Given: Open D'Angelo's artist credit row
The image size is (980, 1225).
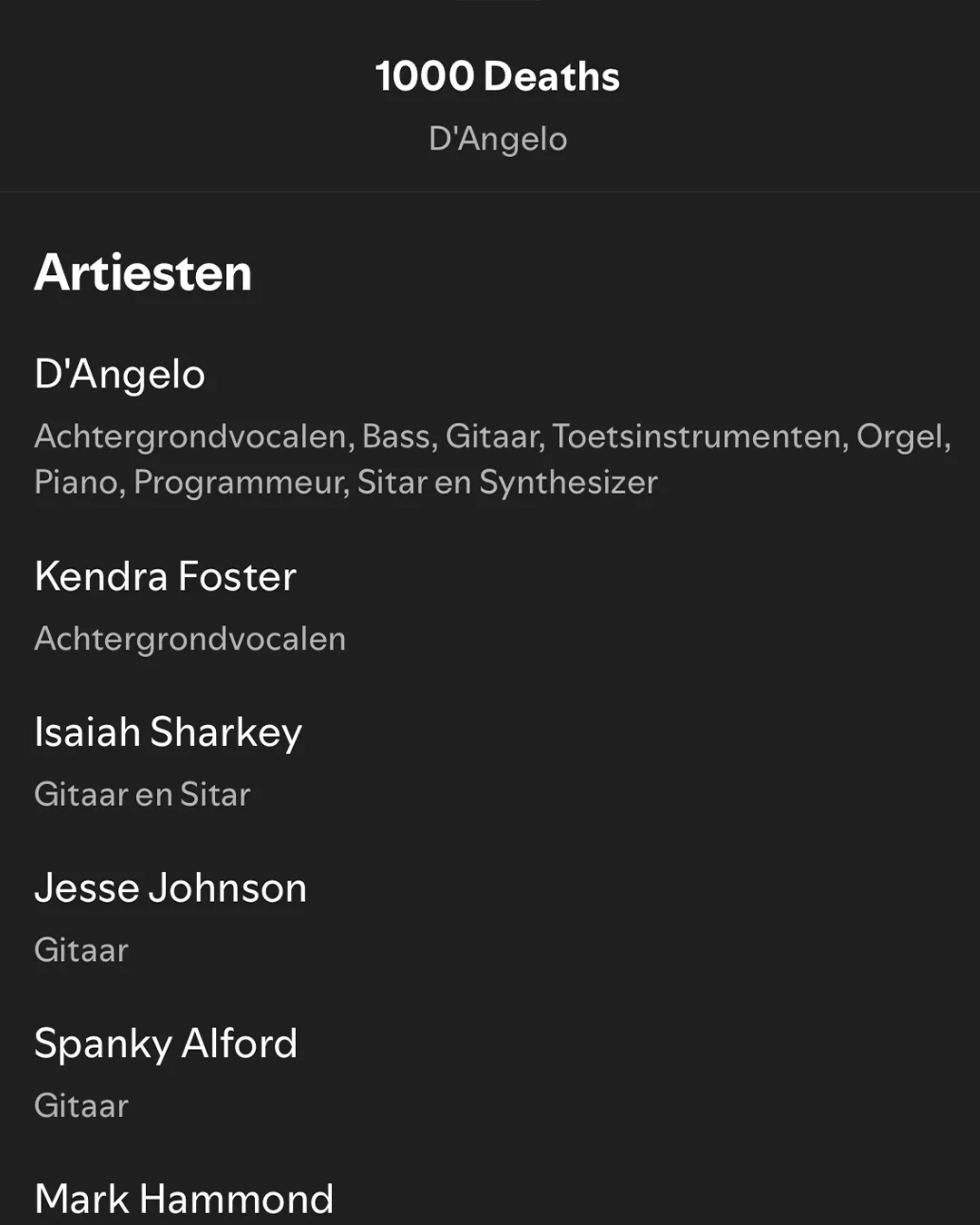Looking at the screenshot, I should [x=120, y=375].
